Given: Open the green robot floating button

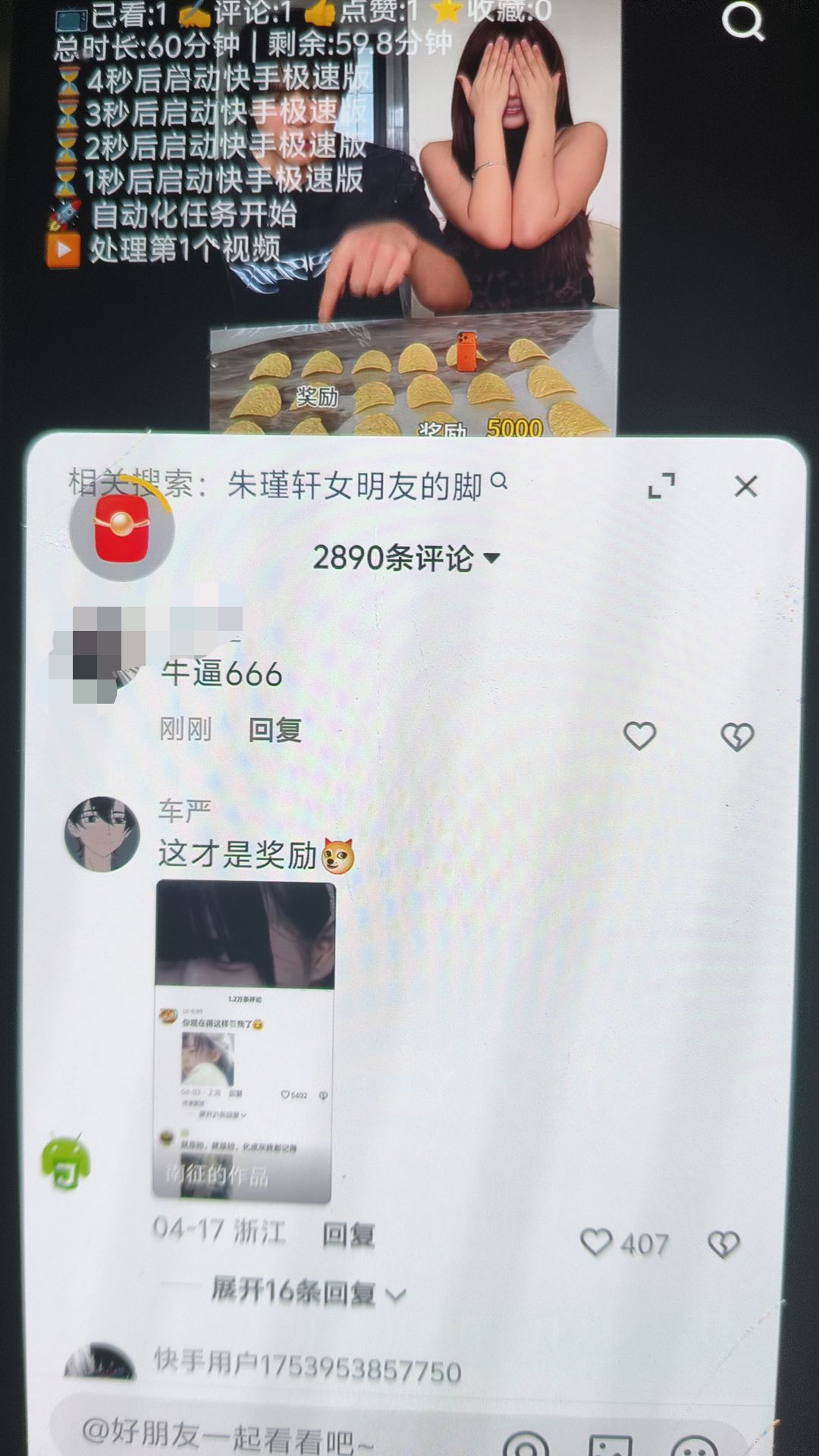Looking at the screenshot, I should coord(66,1163).
